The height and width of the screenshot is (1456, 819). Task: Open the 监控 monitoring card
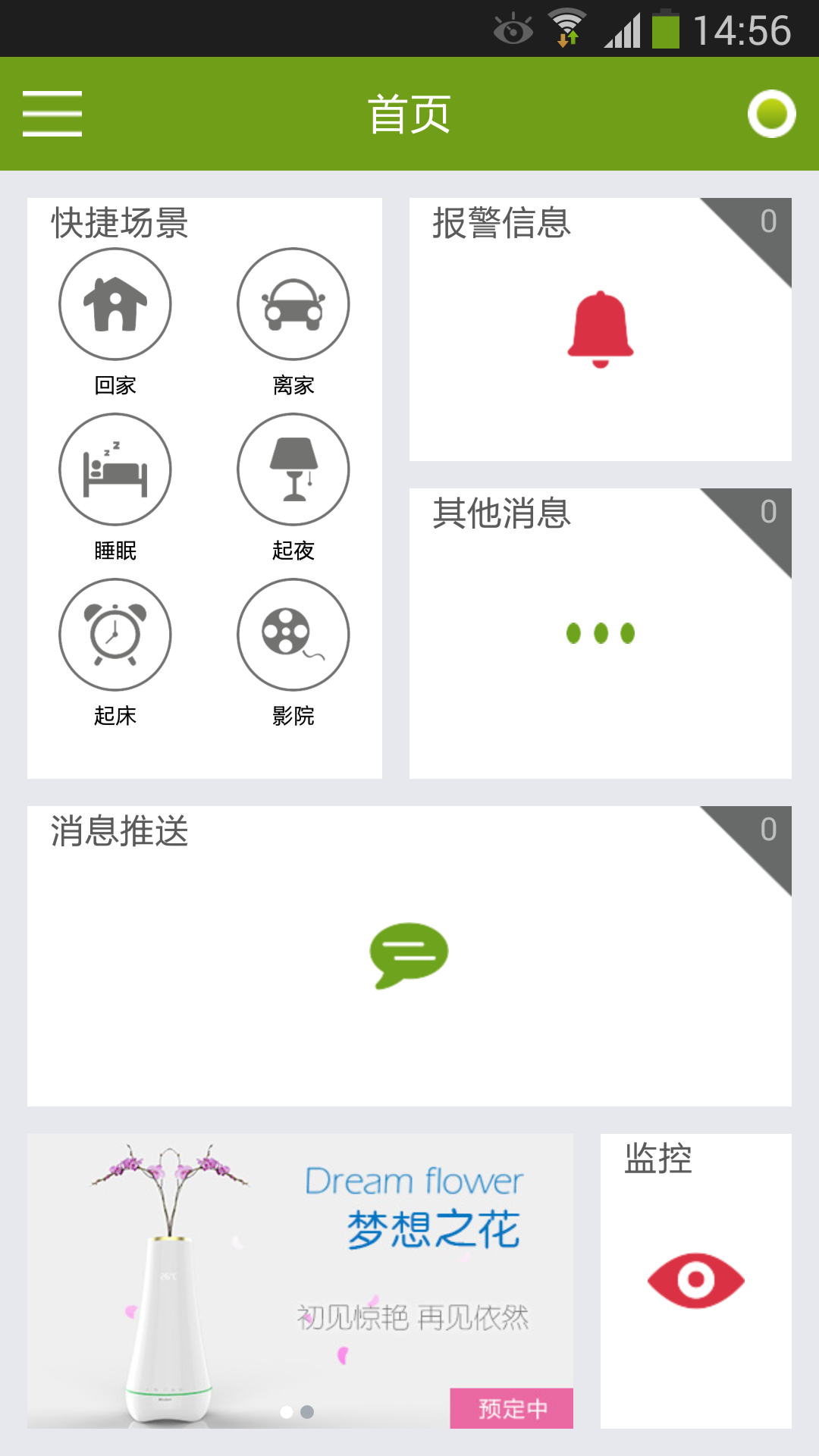pos(695,1281)
